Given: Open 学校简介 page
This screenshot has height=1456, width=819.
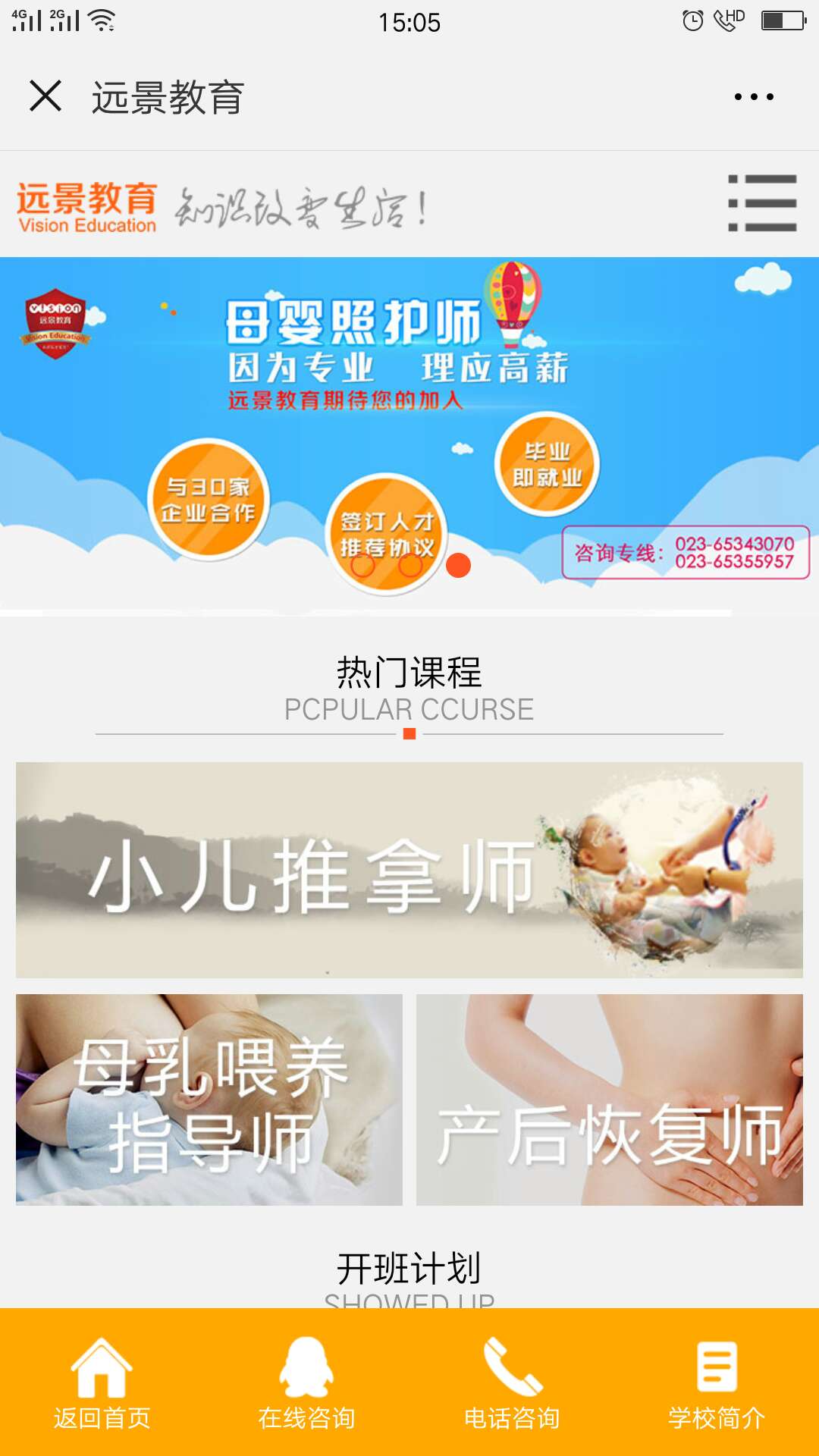Looking at the screenshot, I should pos(717,1384).
